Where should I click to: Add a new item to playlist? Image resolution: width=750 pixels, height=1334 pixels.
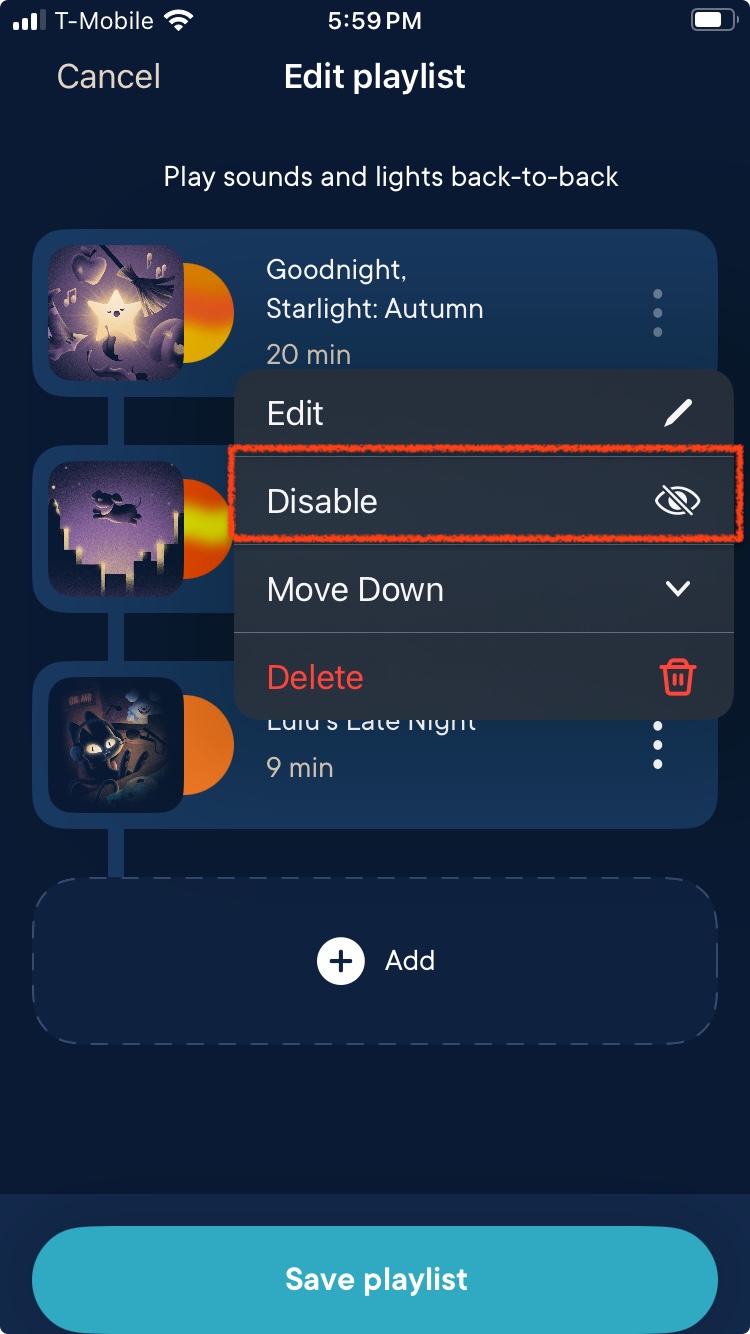(x=375, y=961)
